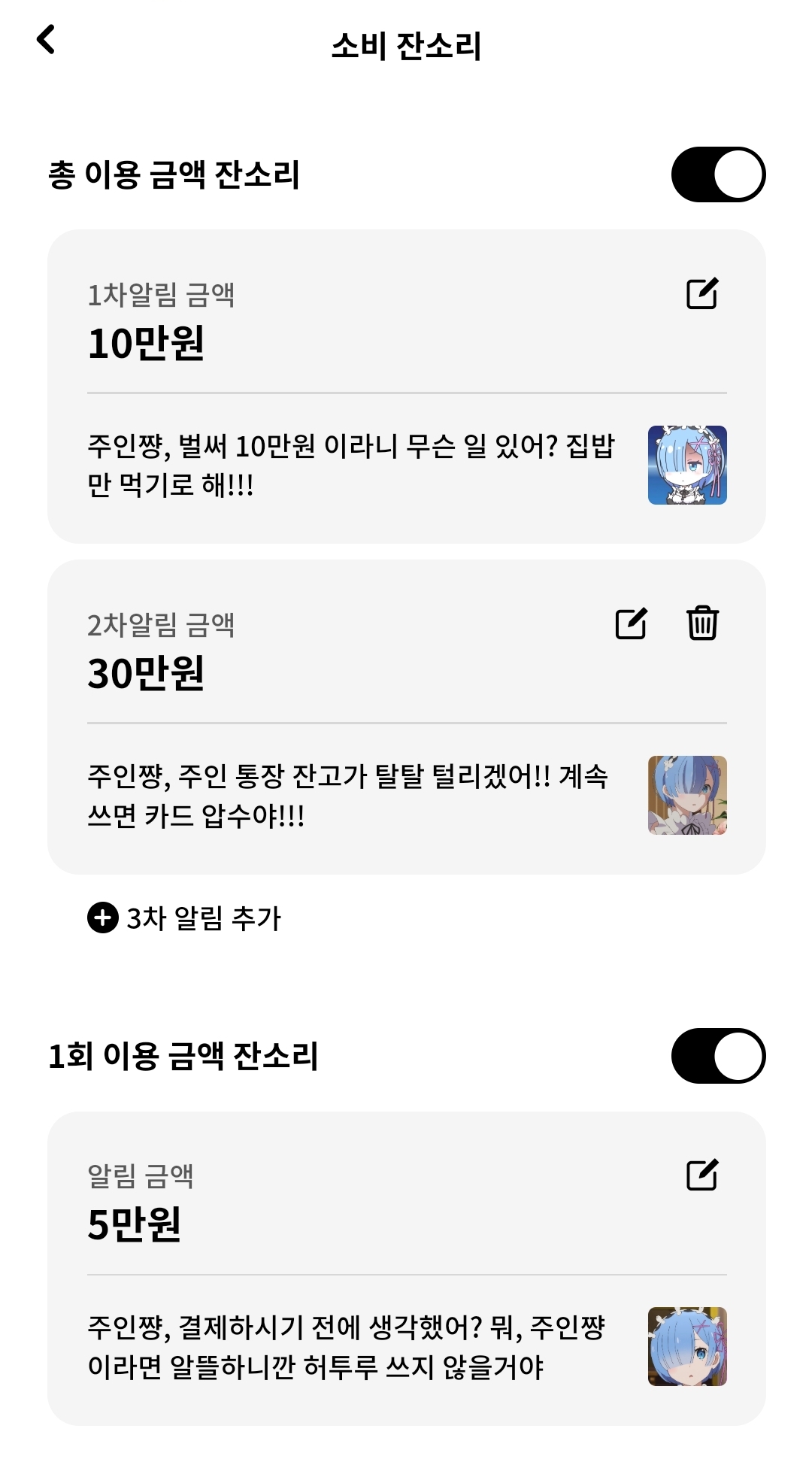Go back from 소비 잔소리 screen
The width and height of the screenshot is (812, 1462).
point(47,40)
